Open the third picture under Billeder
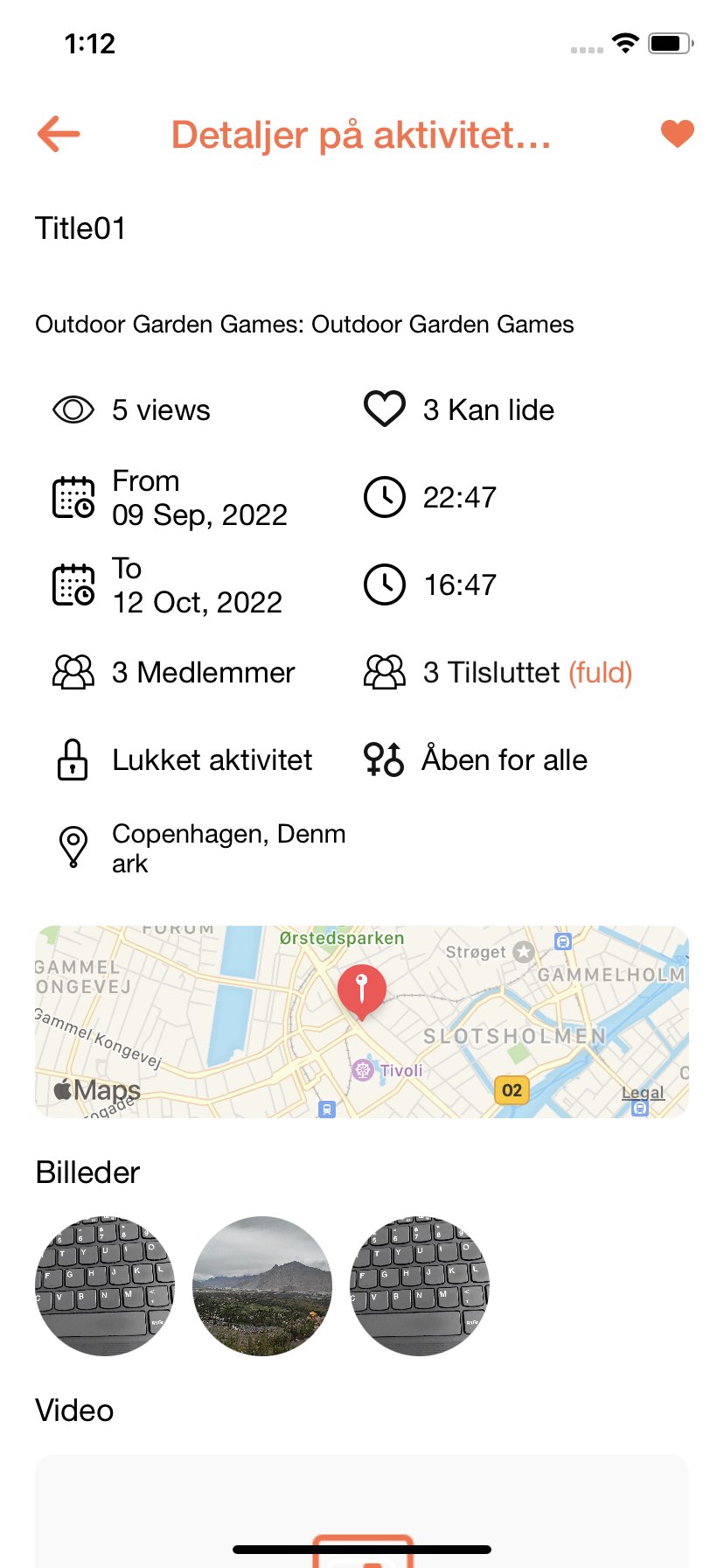This screenshot has width=724, height=1568. click(420, 1285)
